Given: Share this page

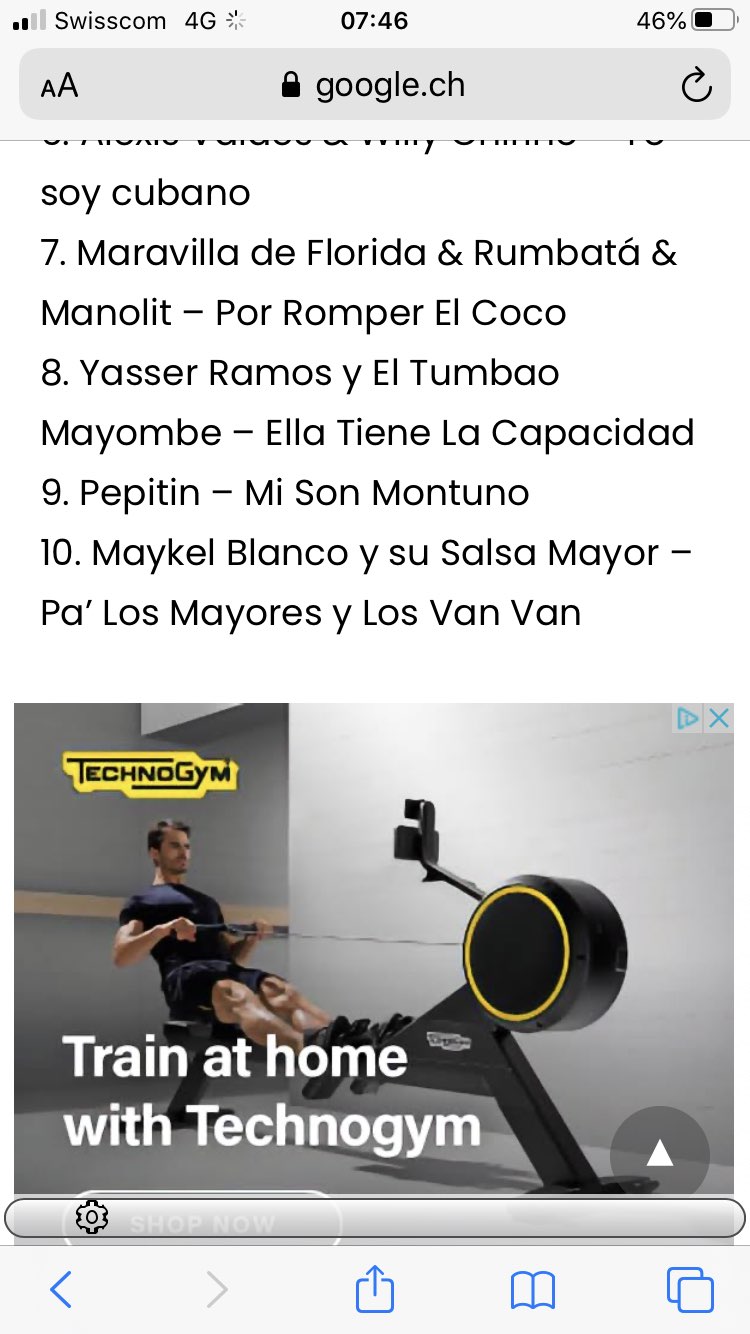Looking at the screenshot, I should click(x=375, y=1287).
